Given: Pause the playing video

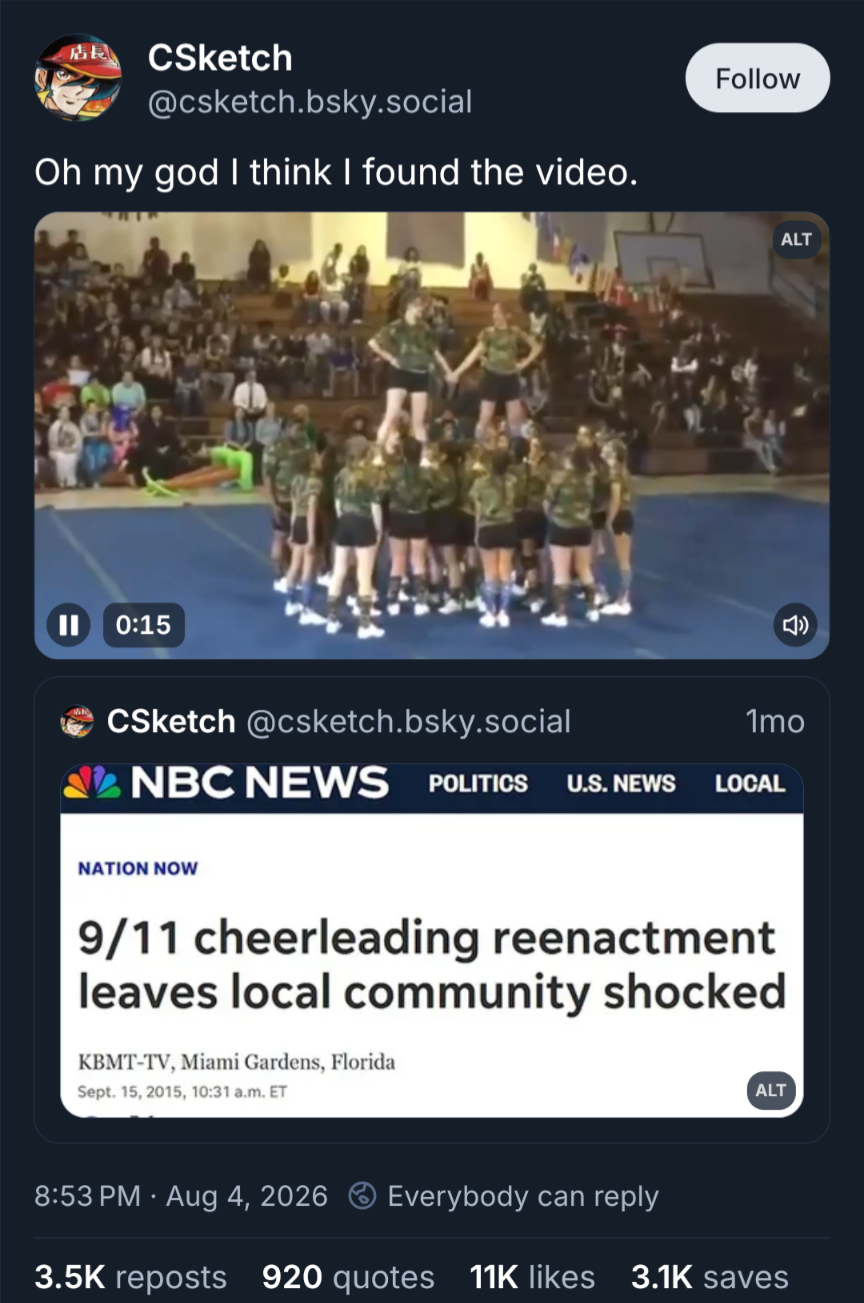Looking at the screenshot, I should point(68,625).
